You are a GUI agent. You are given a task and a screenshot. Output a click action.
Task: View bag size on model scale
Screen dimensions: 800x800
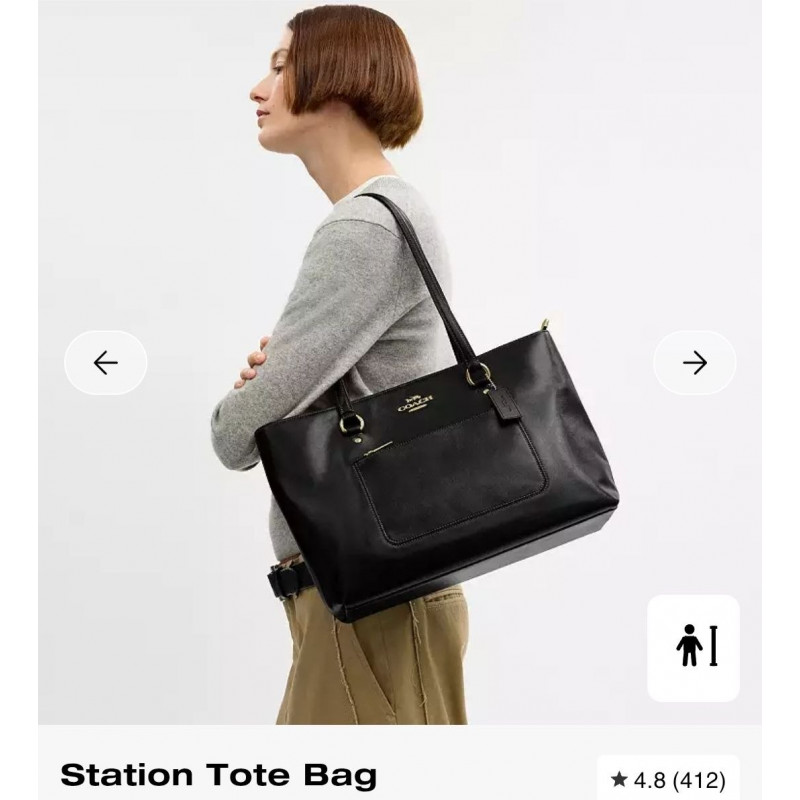click(693, 648)
